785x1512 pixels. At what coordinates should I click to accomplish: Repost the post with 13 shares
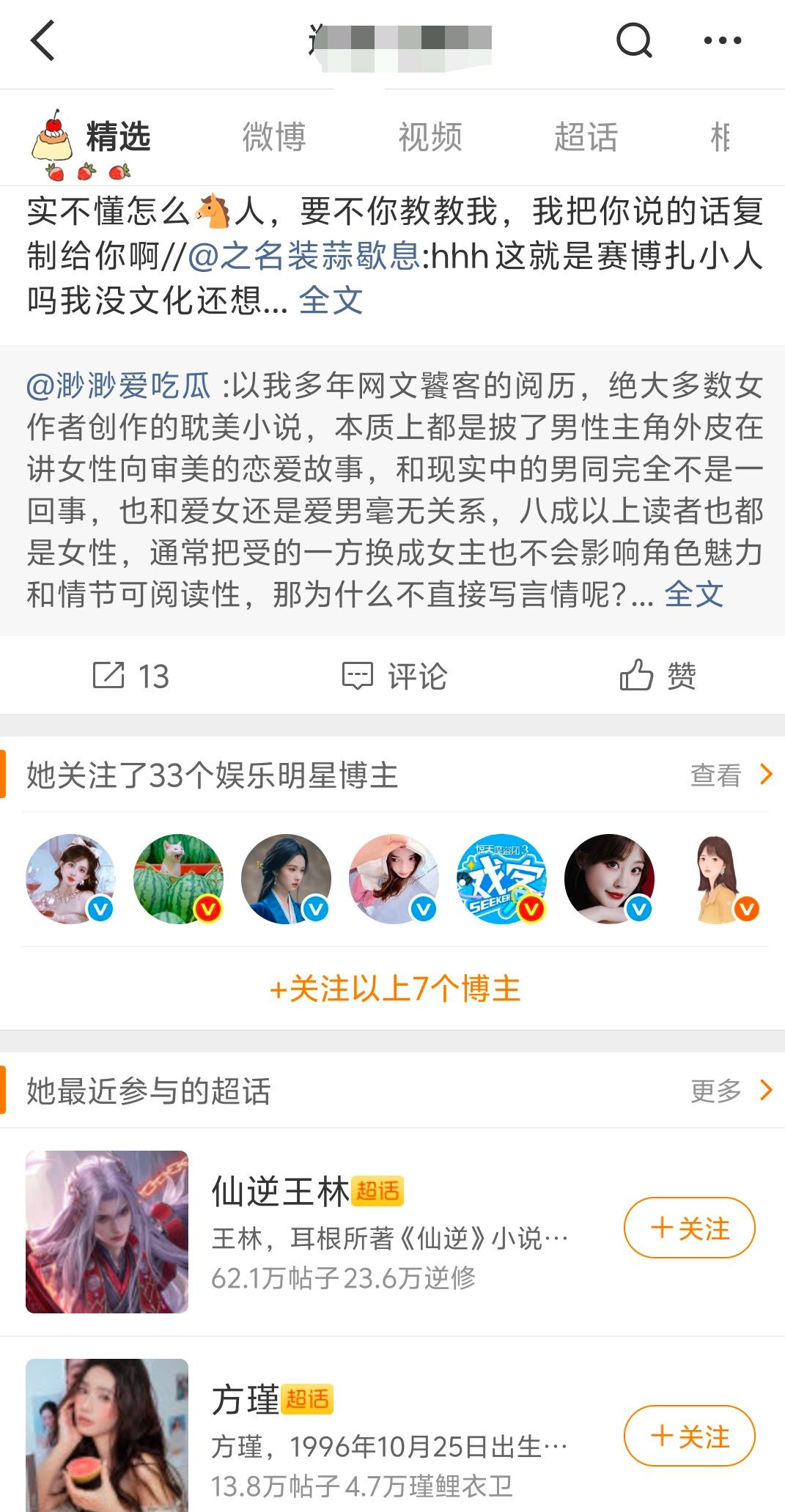130,676
